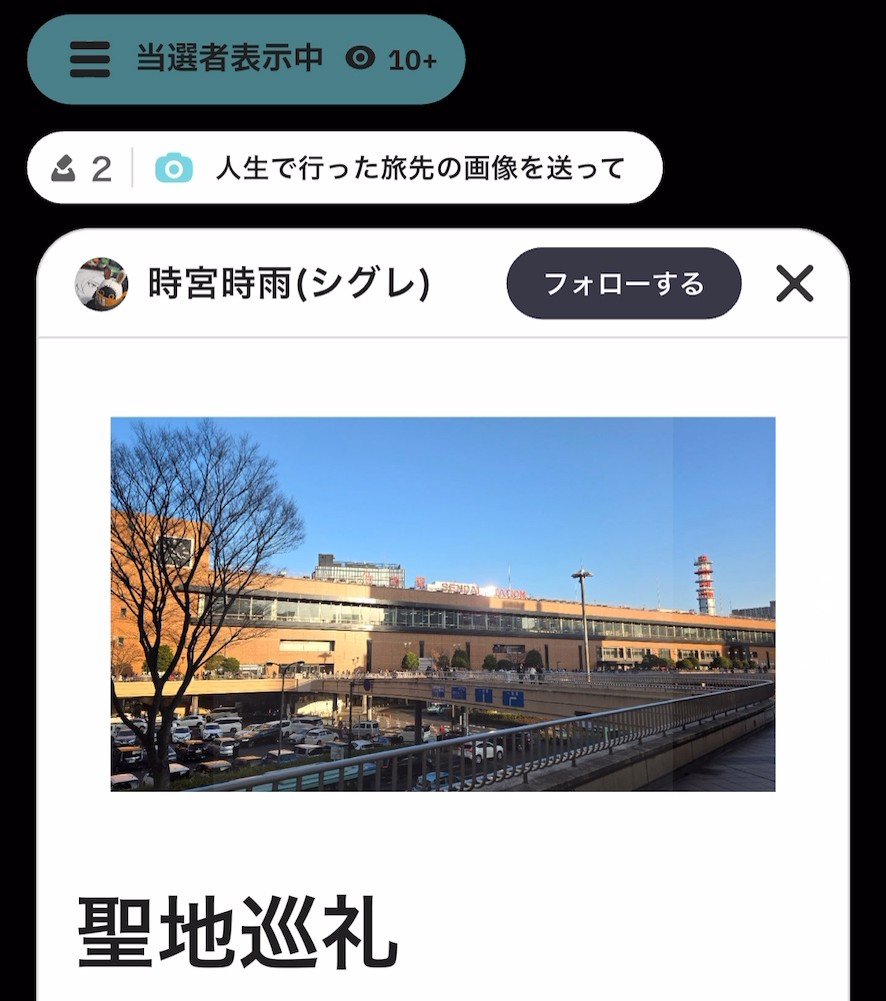The height and width of the screenshot is (1001, 886).
Task: Close the 時宮時雨 post card
Action: 795,284
